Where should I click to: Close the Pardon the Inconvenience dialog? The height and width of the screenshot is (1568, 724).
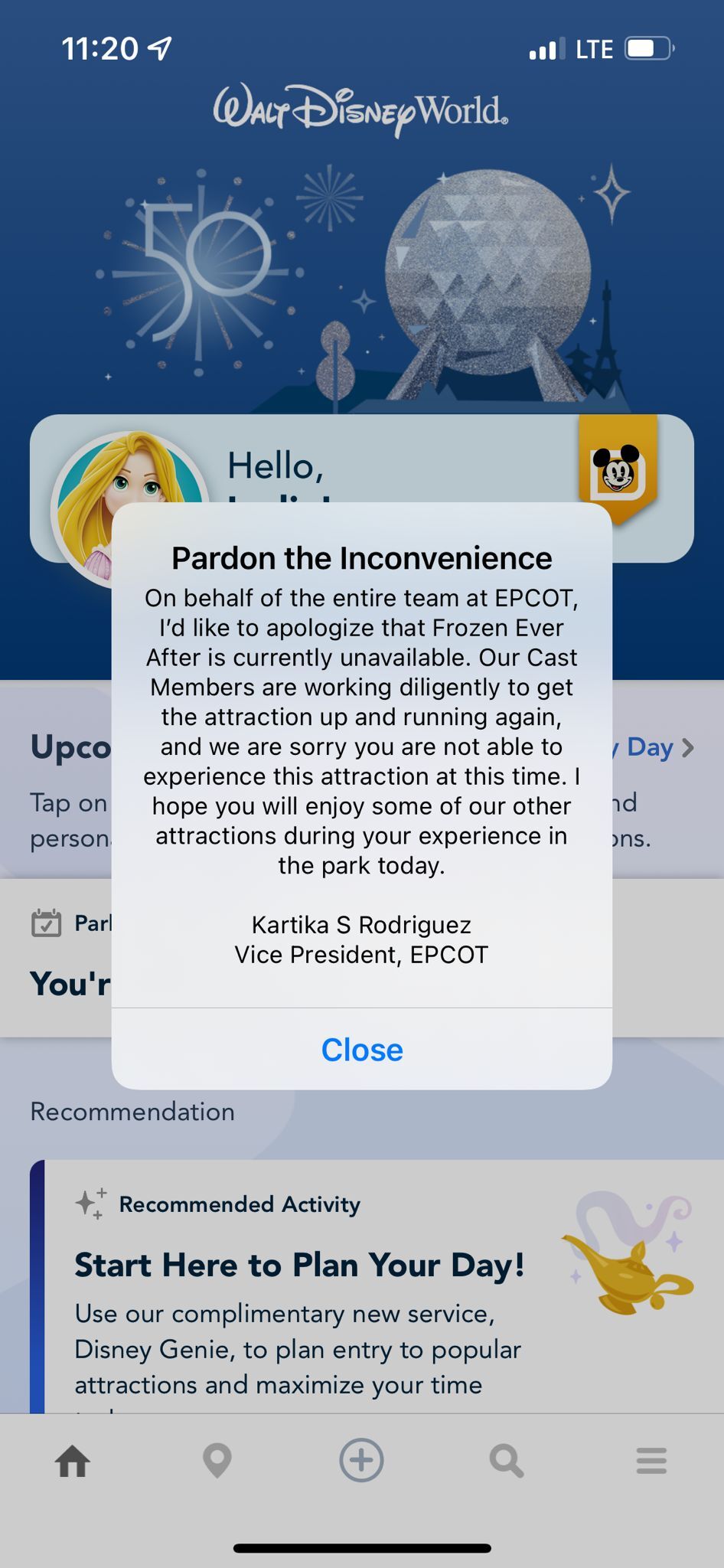pos(362,1050)
